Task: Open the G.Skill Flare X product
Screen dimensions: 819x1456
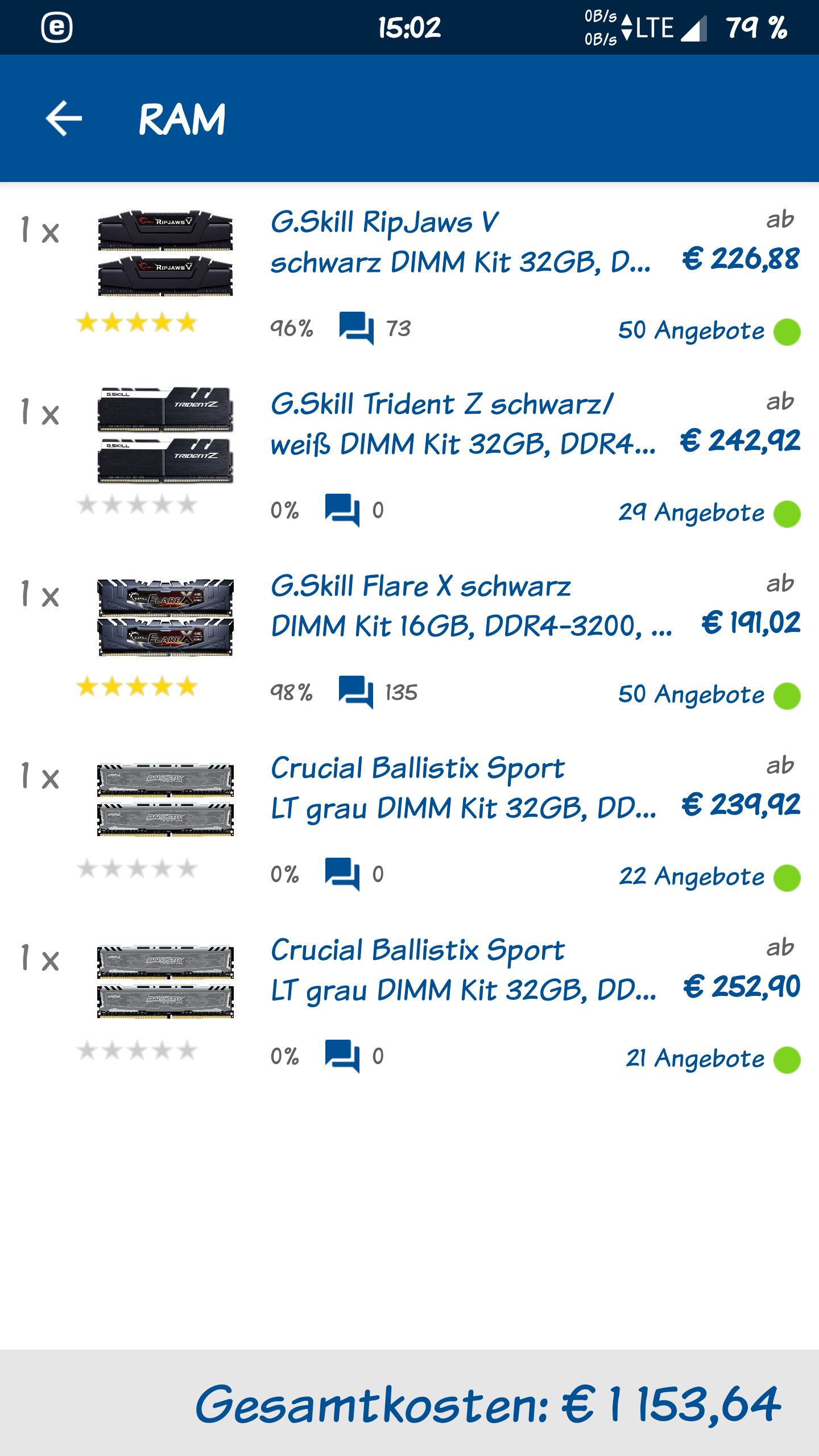Action: point(470,606)
